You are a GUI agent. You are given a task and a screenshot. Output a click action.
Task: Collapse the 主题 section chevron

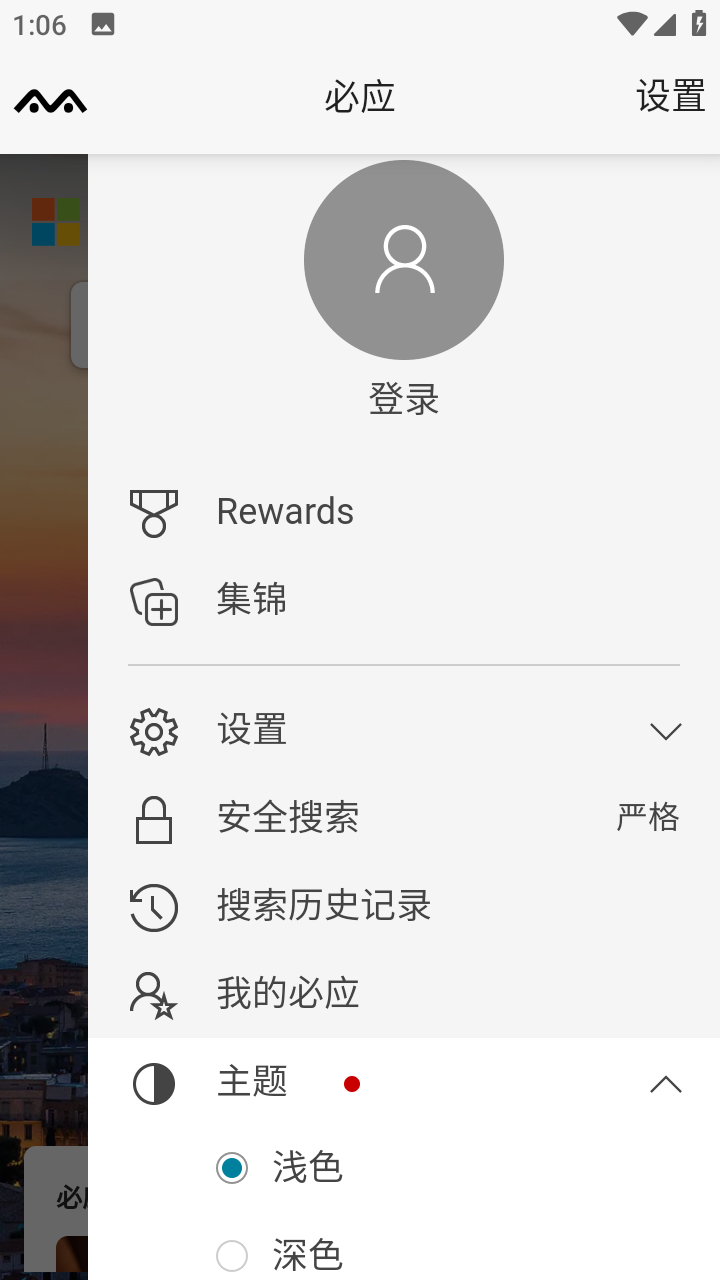pyautogui.click(x=666, y=1083)
